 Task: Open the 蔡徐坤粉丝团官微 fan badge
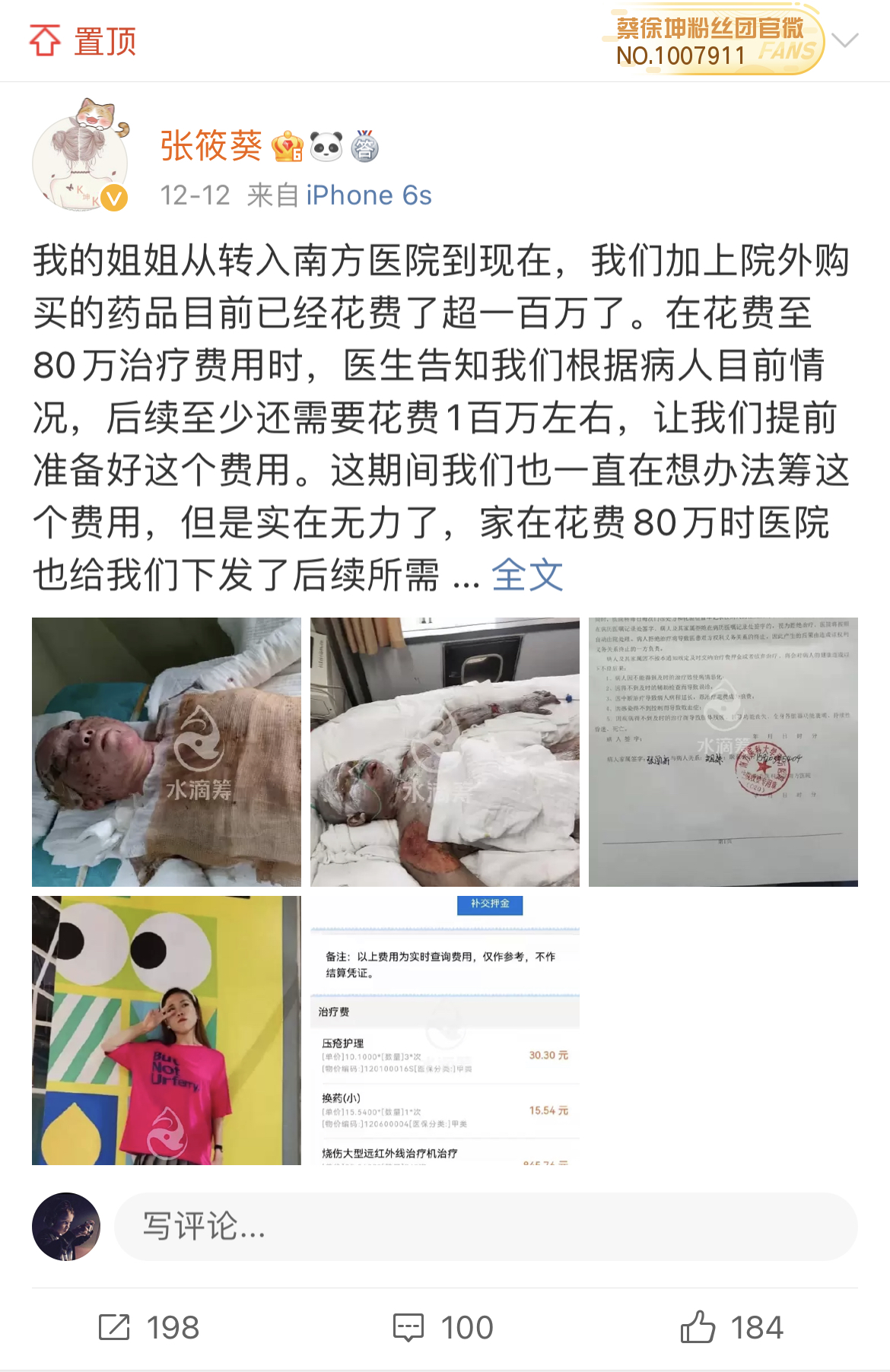[714, 41]
